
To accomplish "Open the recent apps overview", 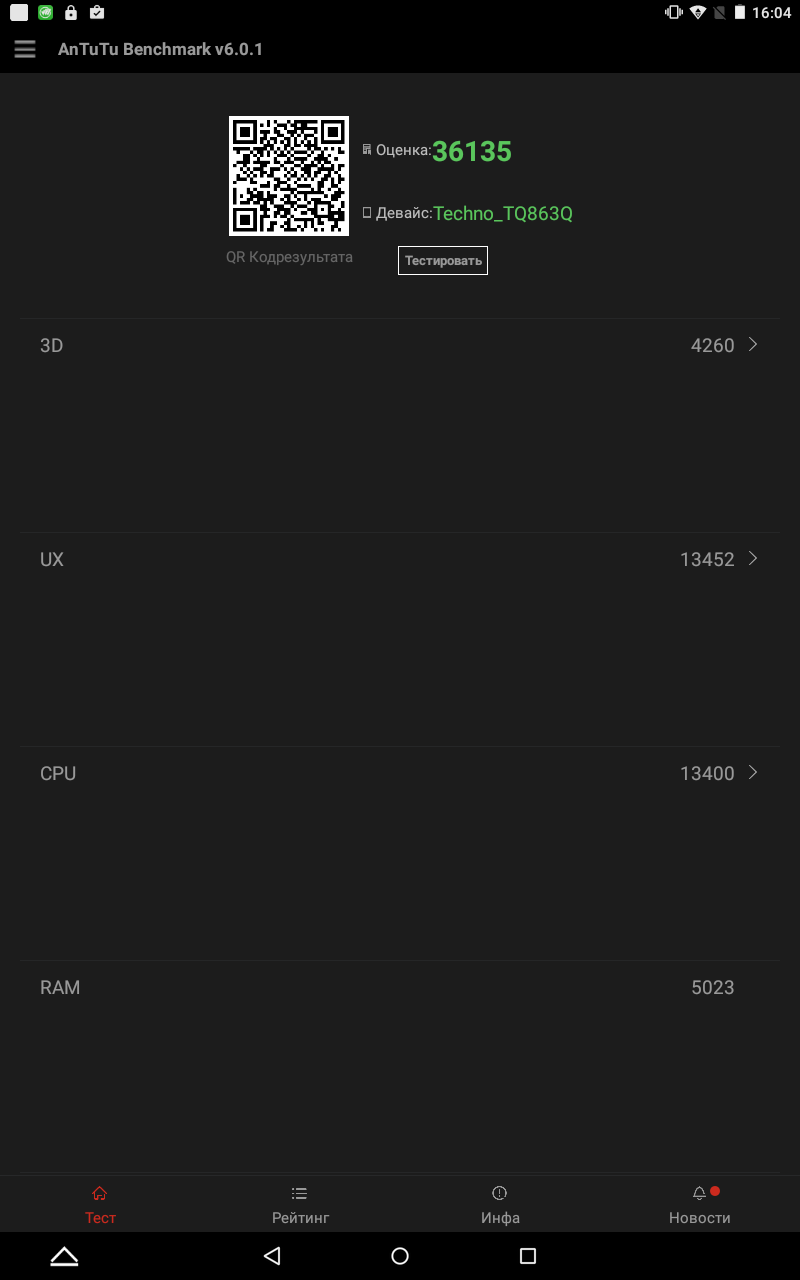I will click(x=528, y=1256).
